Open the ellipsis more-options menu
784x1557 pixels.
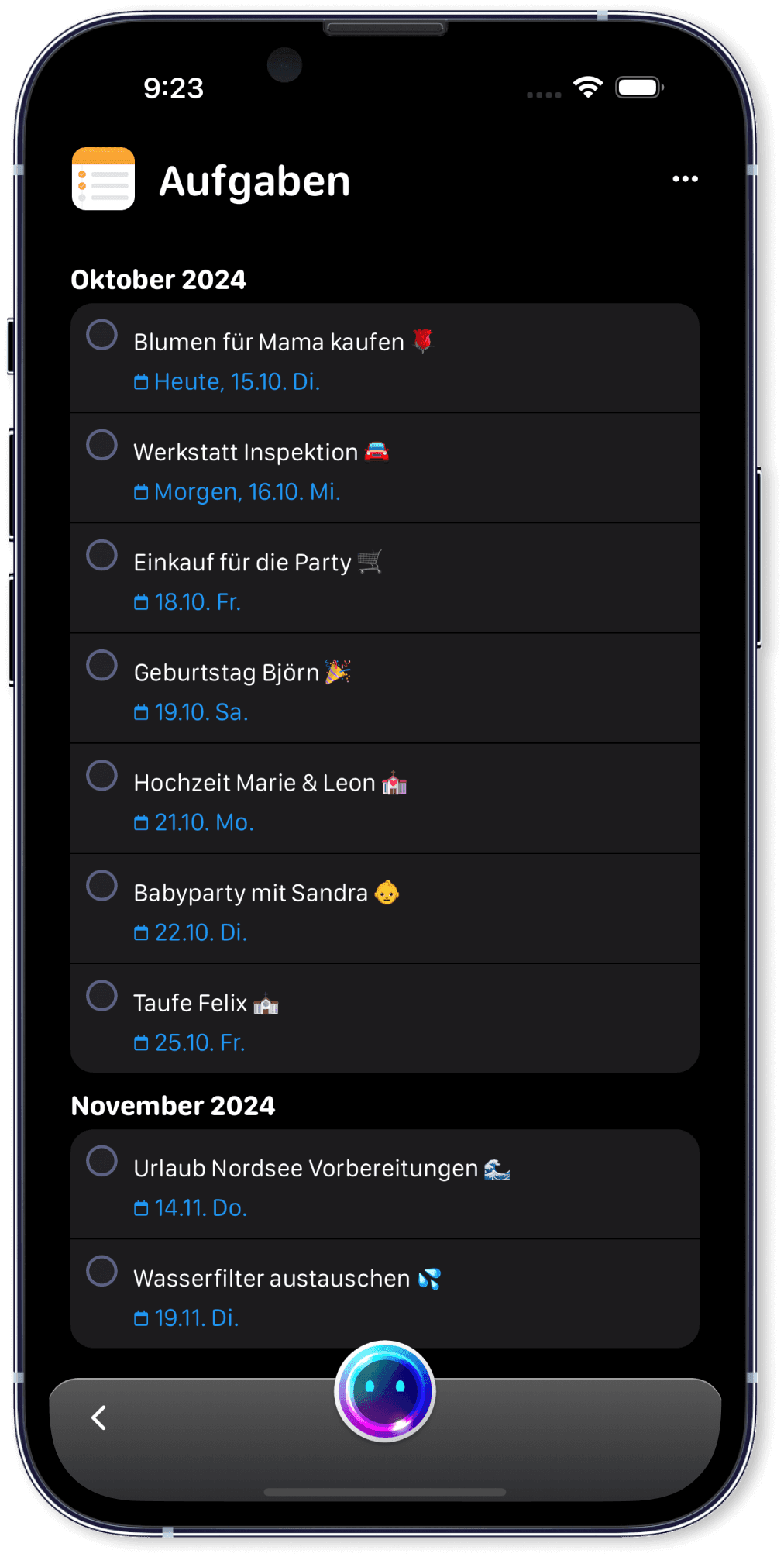pos(685,179)
